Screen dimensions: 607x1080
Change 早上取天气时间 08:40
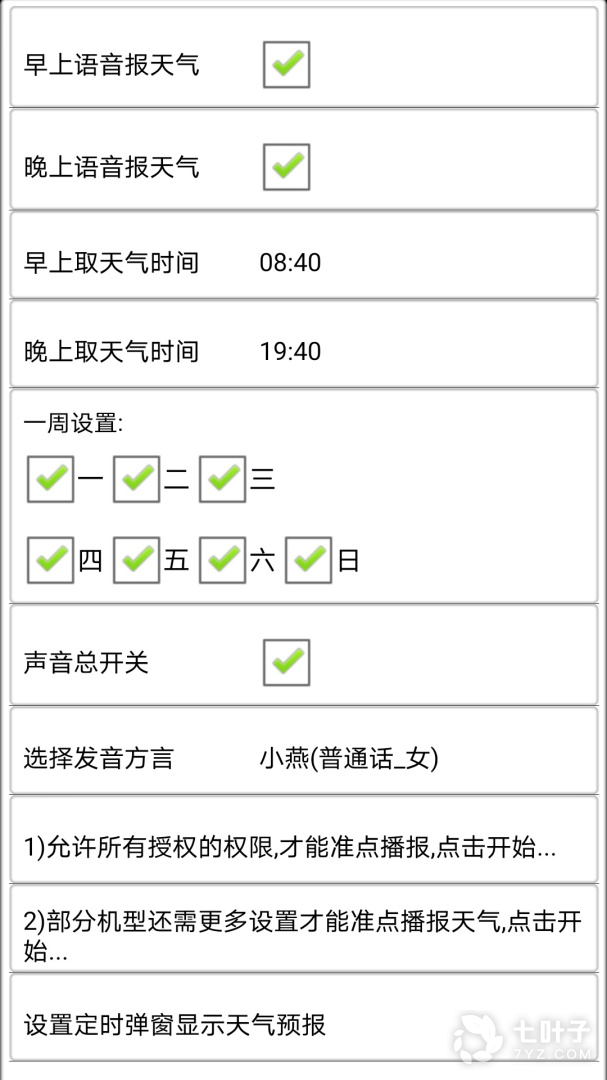click(290, 263)
